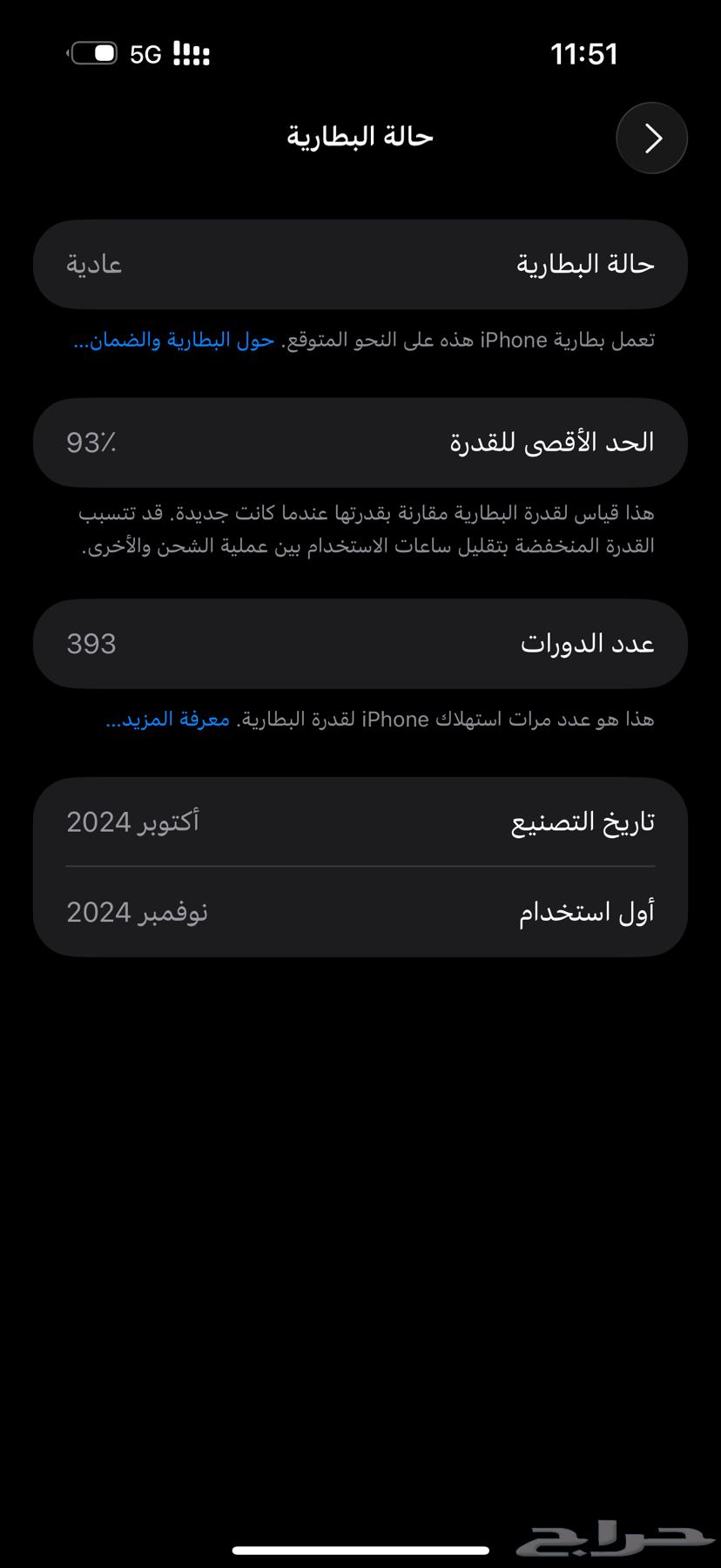Open معرفة المزيد link
Screen dimensions: 721x1568
pos(171,720)
